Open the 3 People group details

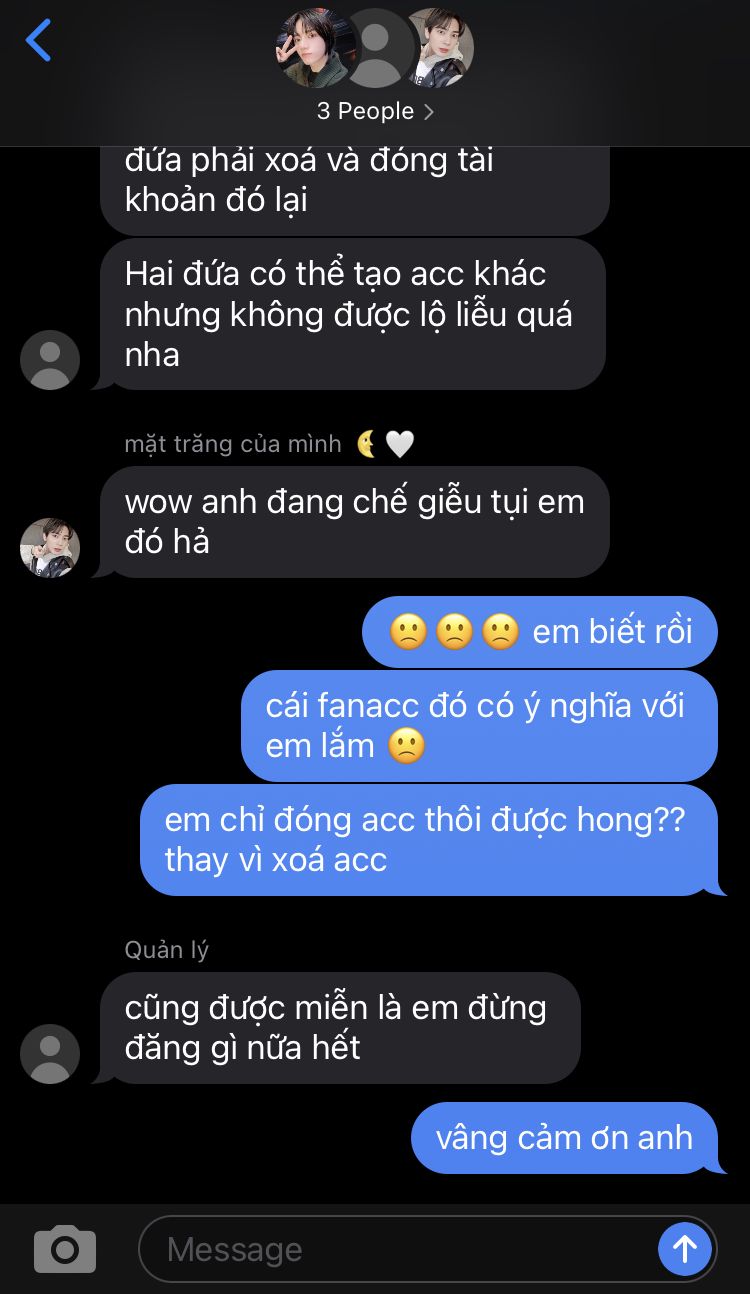[374, 111]
